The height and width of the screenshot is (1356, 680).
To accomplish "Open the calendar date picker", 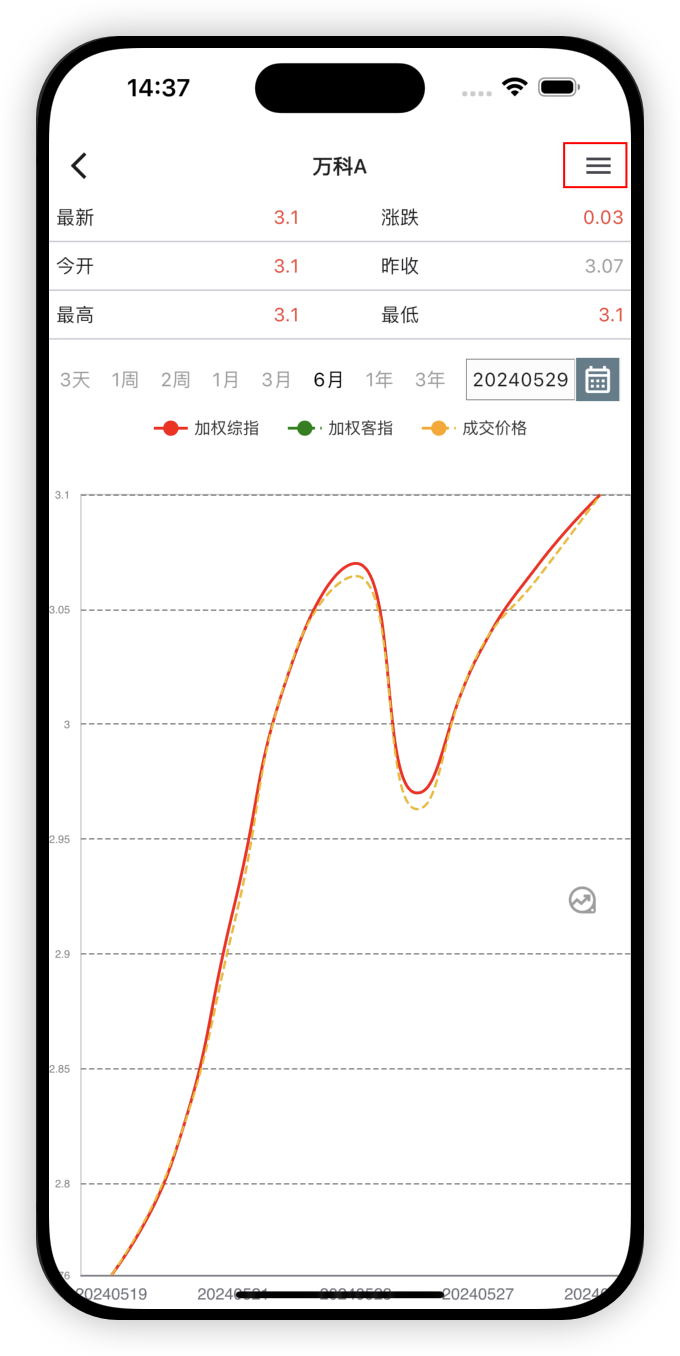I will click(x=598, y=380).
